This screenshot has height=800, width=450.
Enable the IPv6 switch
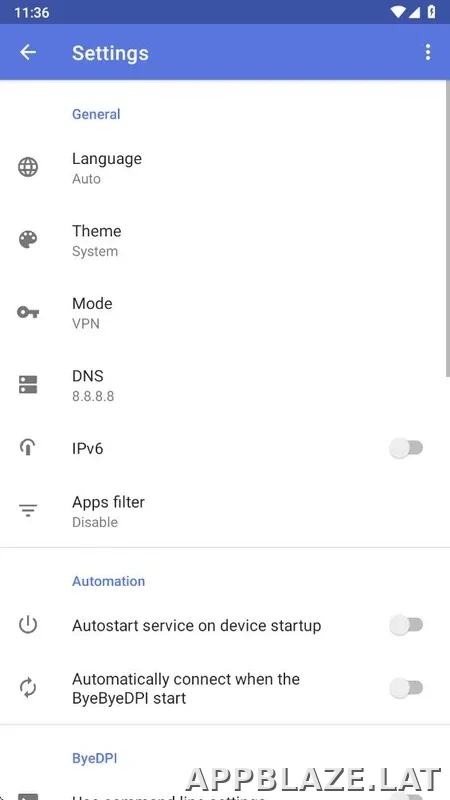(407, 448)
